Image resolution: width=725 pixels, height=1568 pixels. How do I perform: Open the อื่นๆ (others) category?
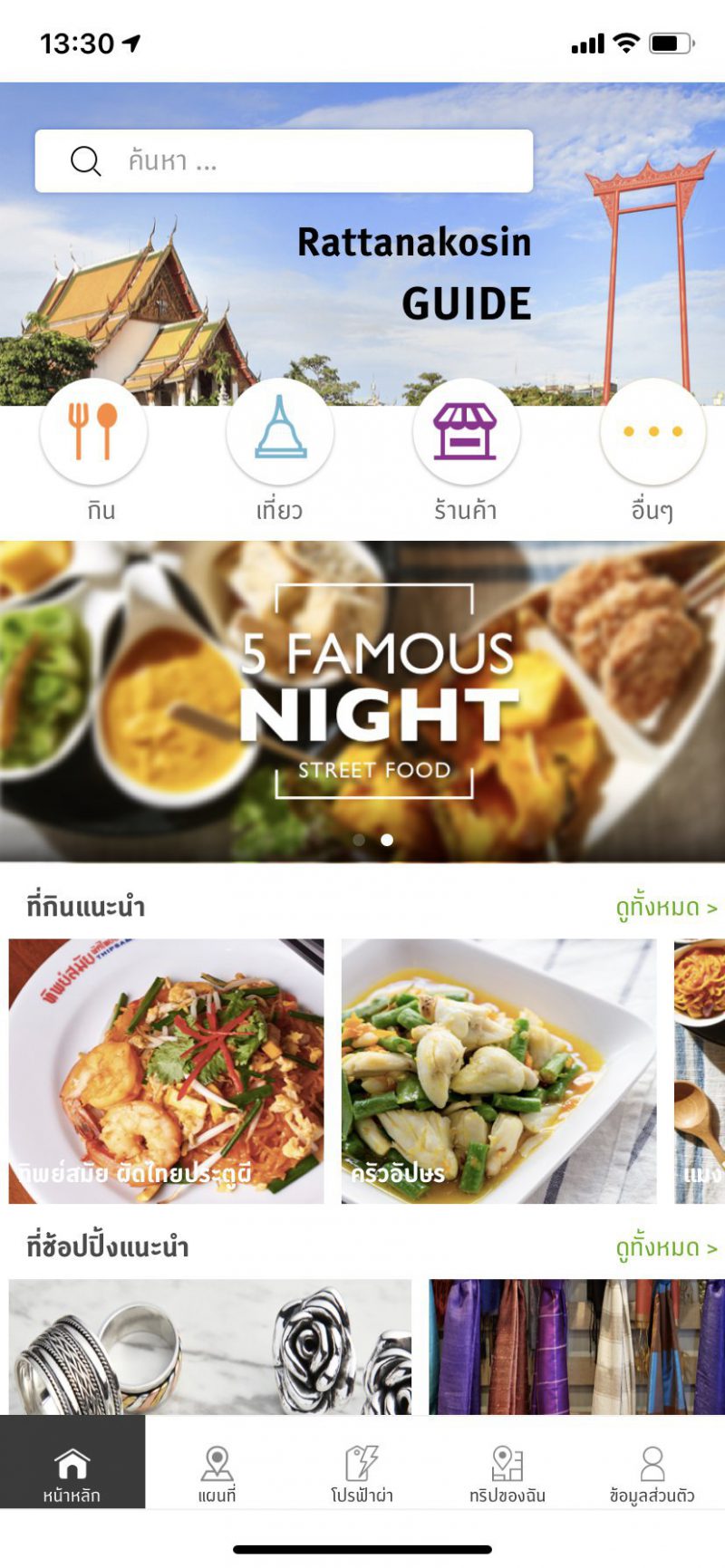[652, 432]
